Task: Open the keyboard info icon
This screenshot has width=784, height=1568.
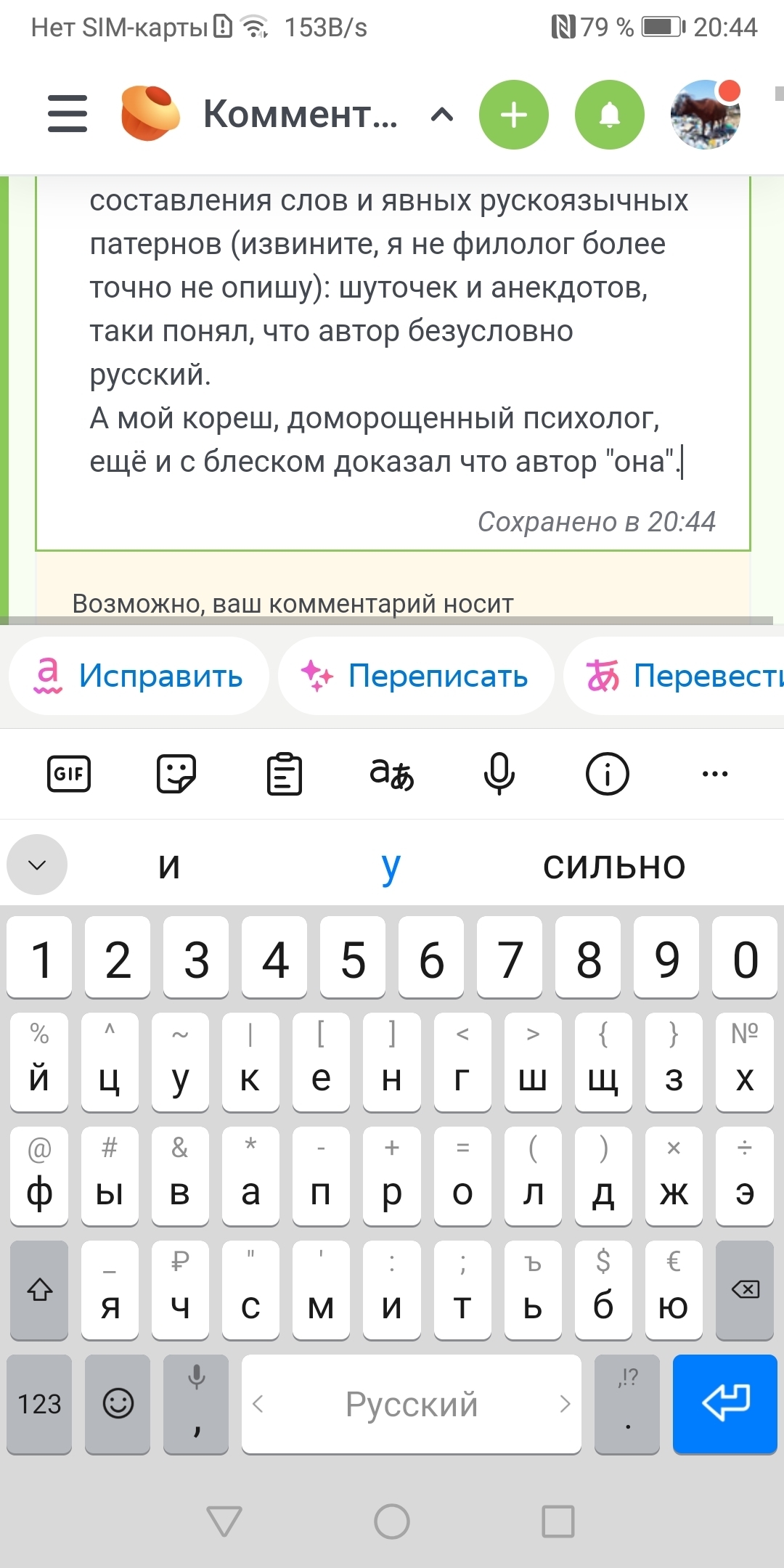Action: point(607,774)
